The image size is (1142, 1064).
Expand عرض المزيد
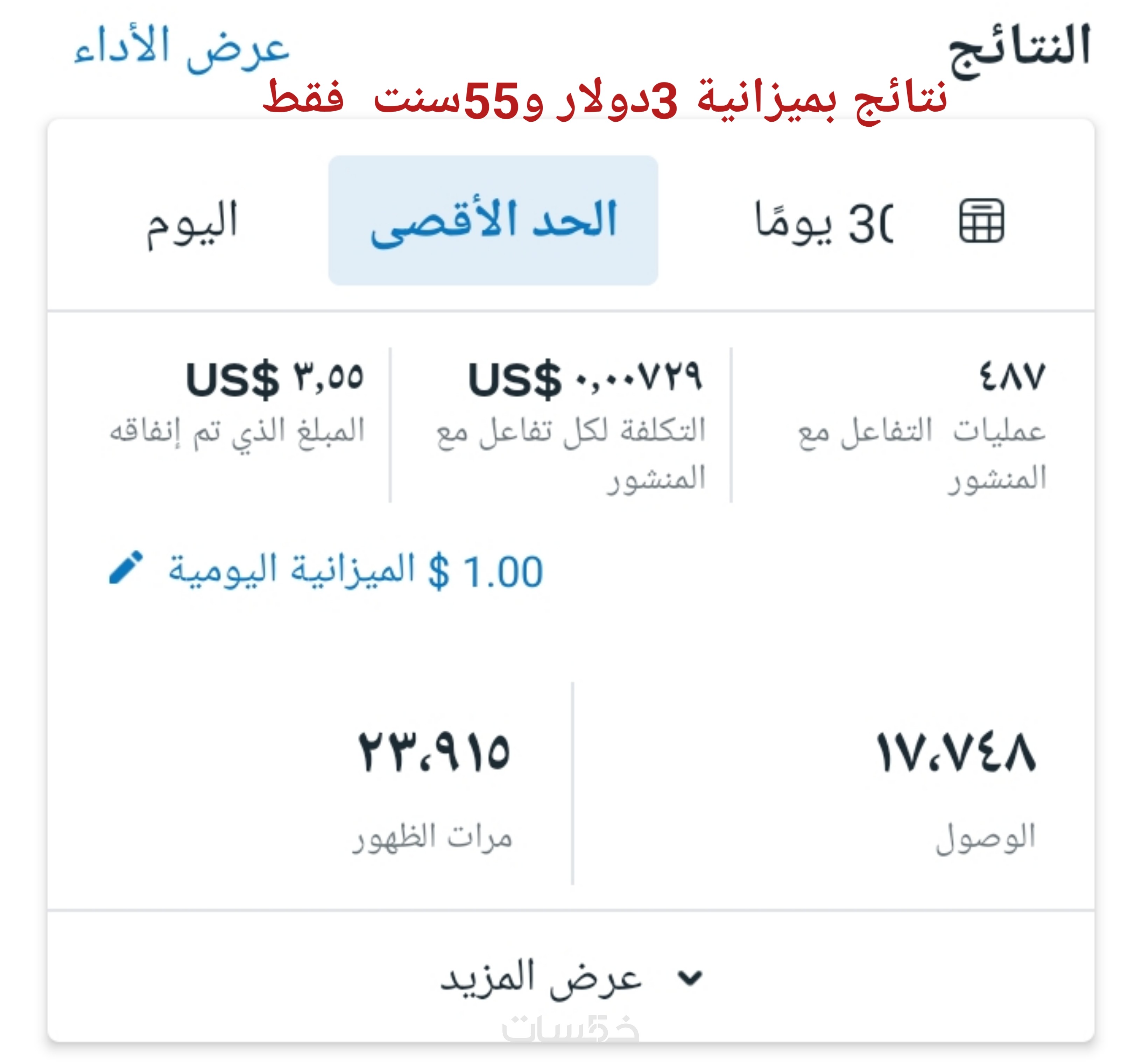pyautogui.click(x=570, y=977)
